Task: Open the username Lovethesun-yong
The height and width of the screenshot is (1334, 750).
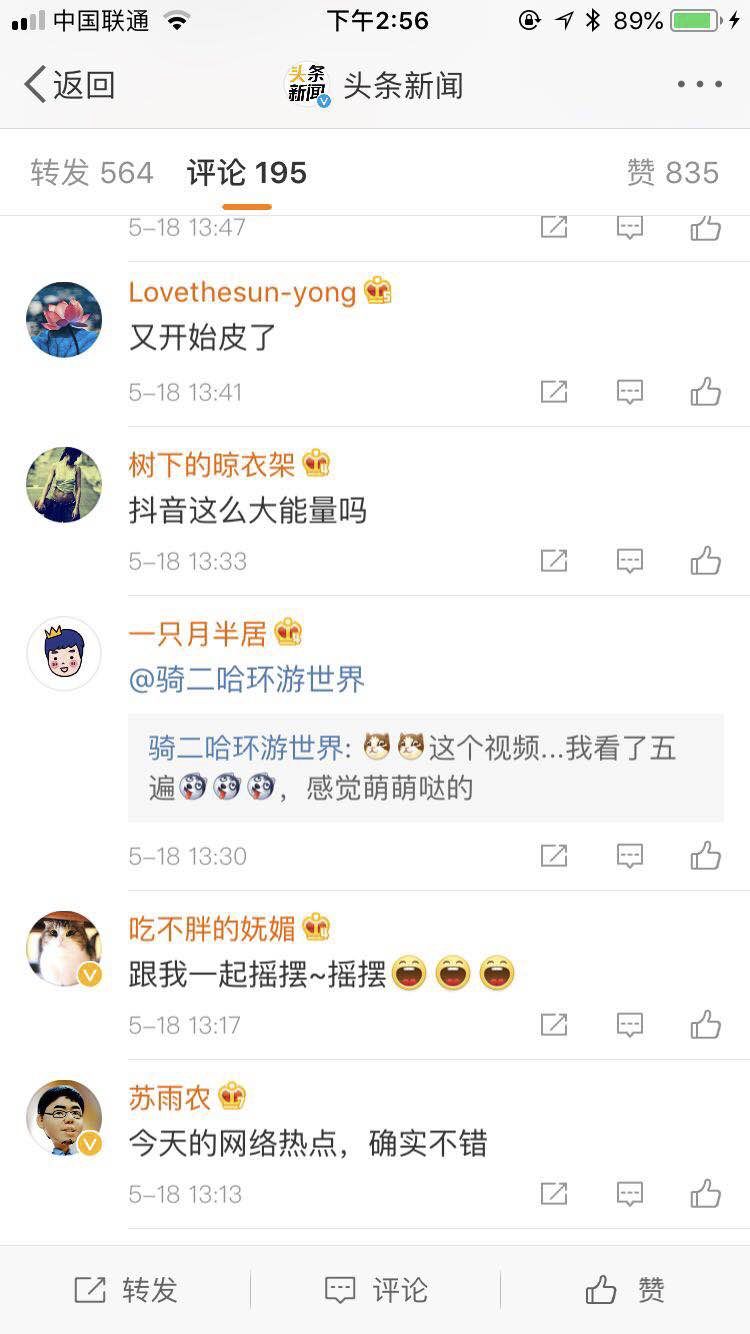Action: [242, 292]
